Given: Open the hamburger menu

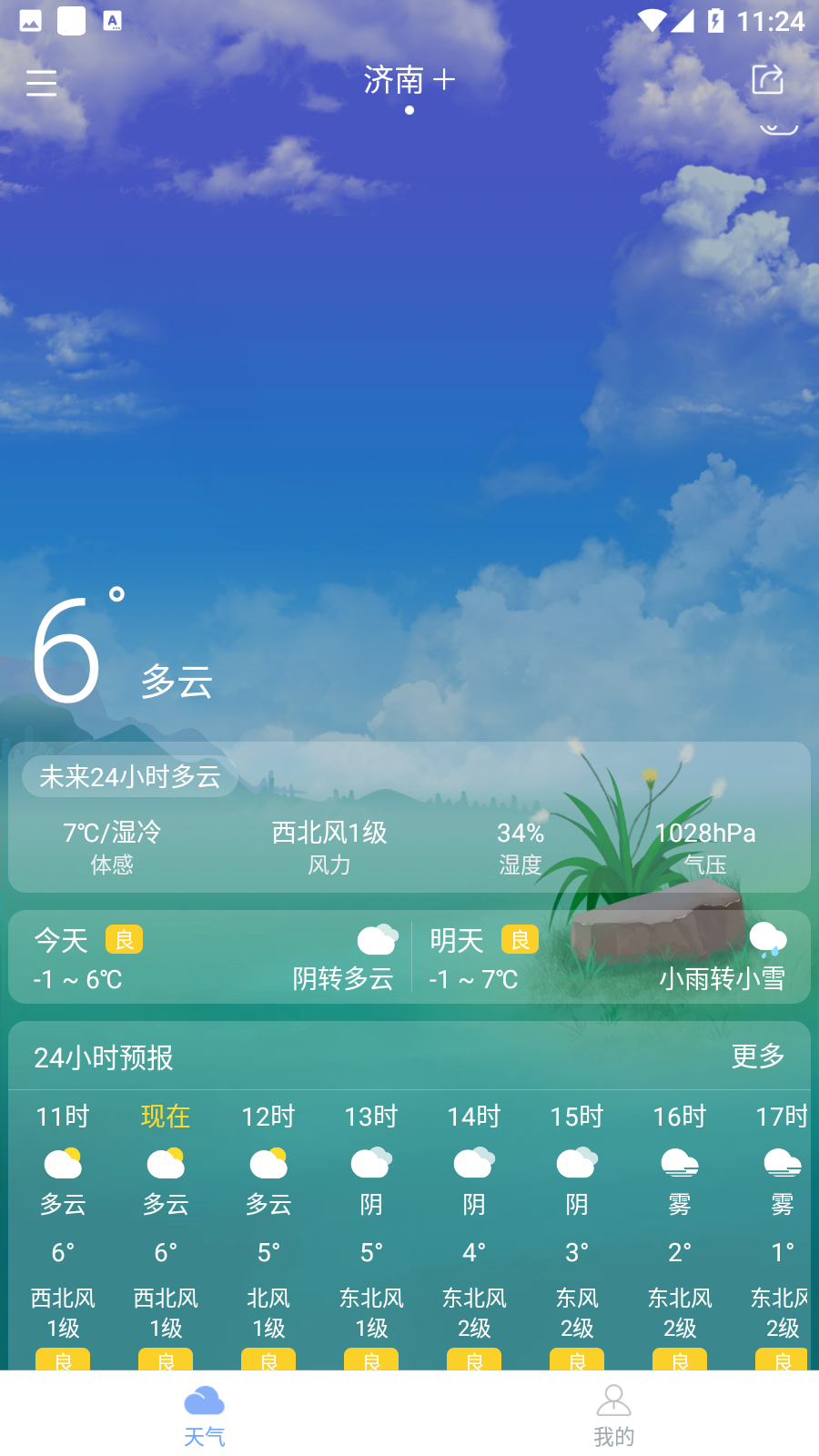Looking at the screenshot, I should point(42,83).
